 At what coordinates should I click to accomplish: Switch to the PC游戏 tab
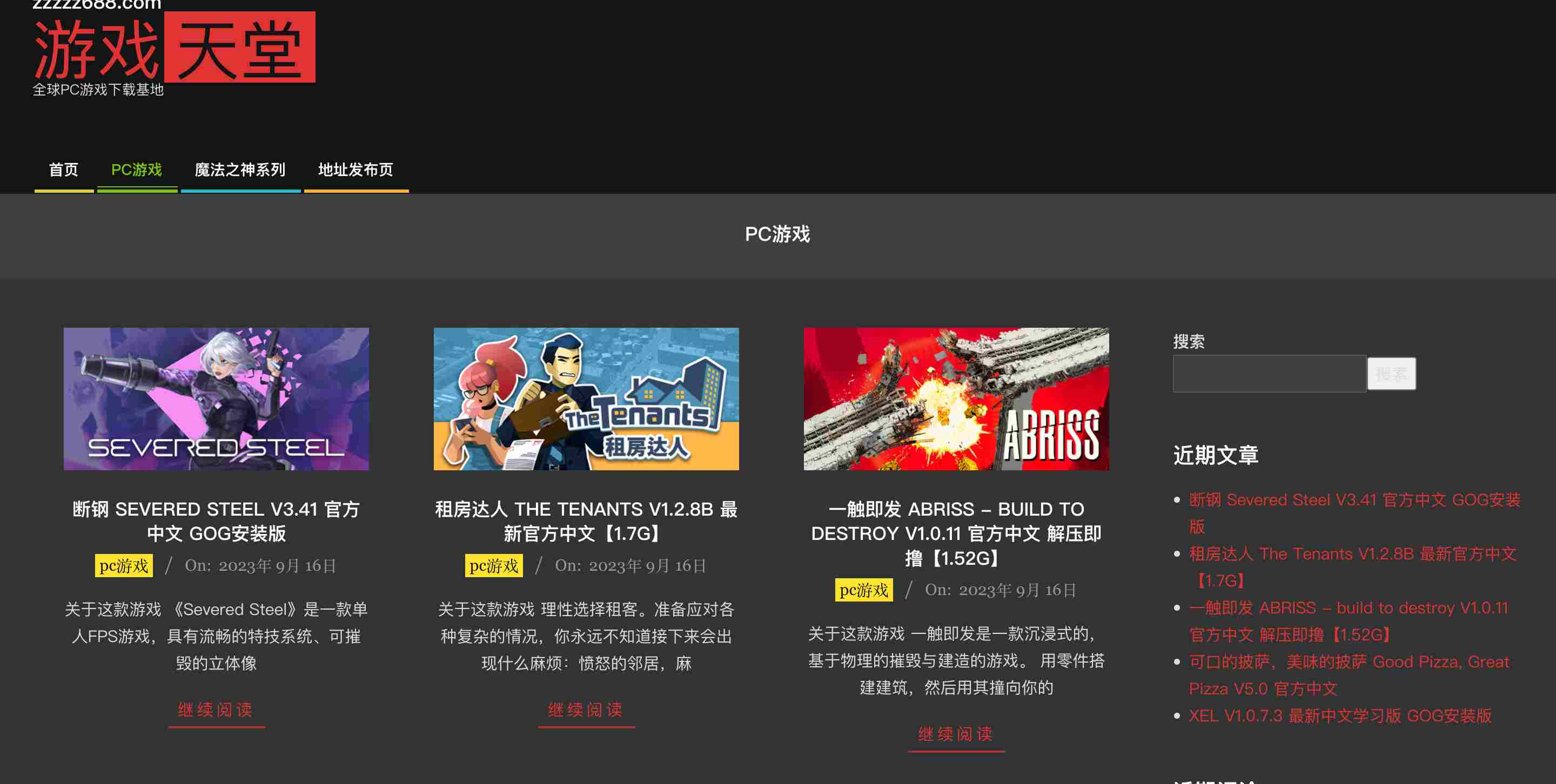137,170
